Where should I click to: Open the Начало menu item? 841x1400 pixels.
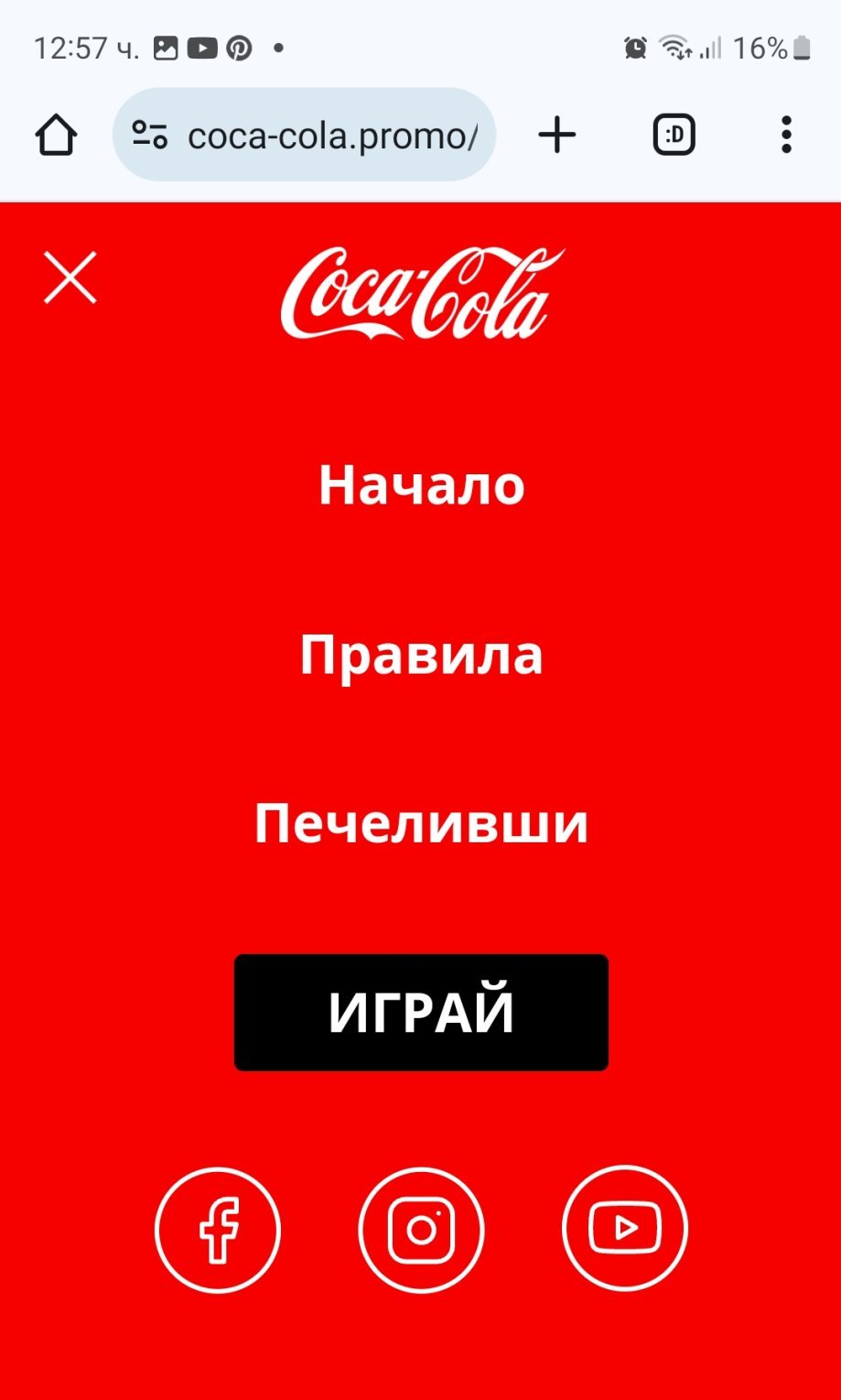[421, 484]
